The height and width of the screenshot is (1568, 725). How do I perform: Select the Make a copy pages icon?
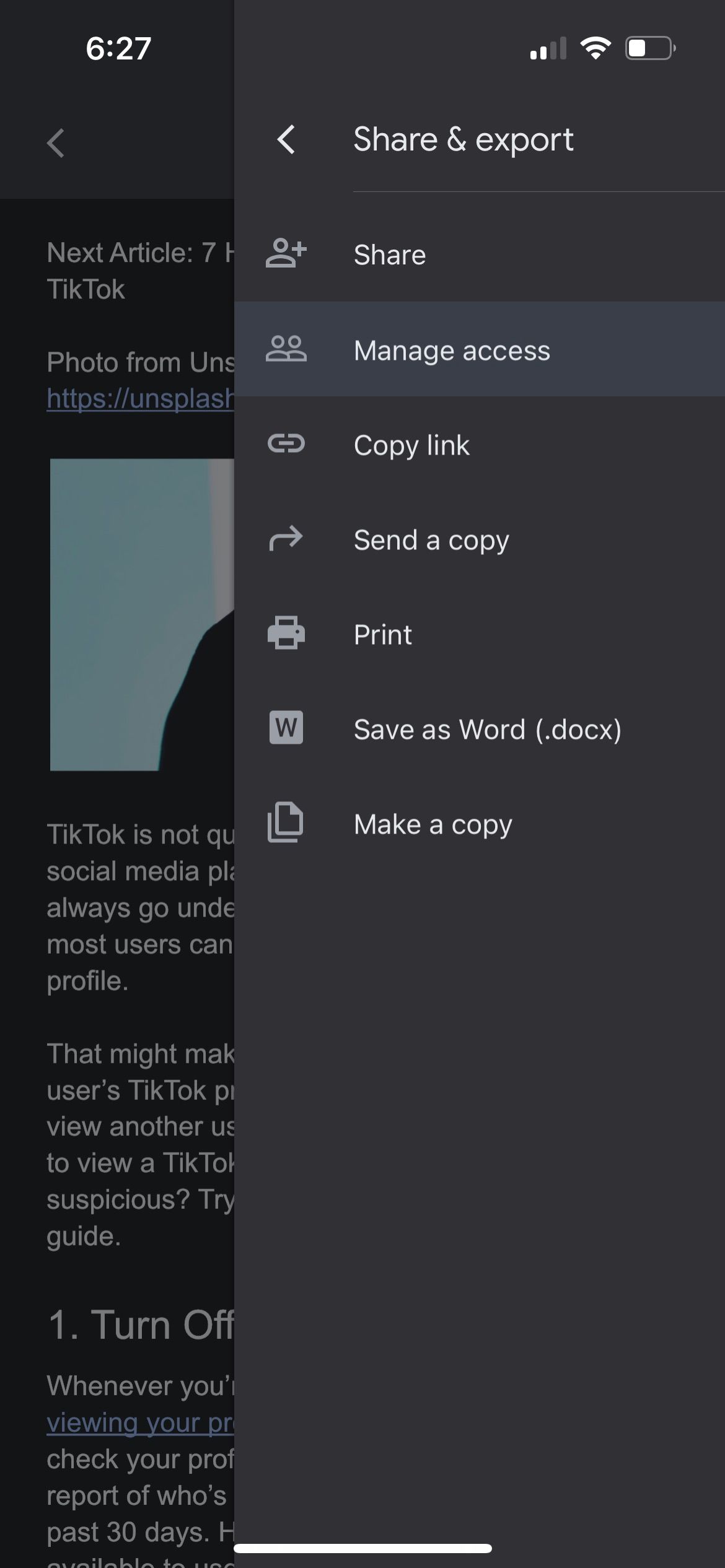pyautogui.click(x=287, y=824)
